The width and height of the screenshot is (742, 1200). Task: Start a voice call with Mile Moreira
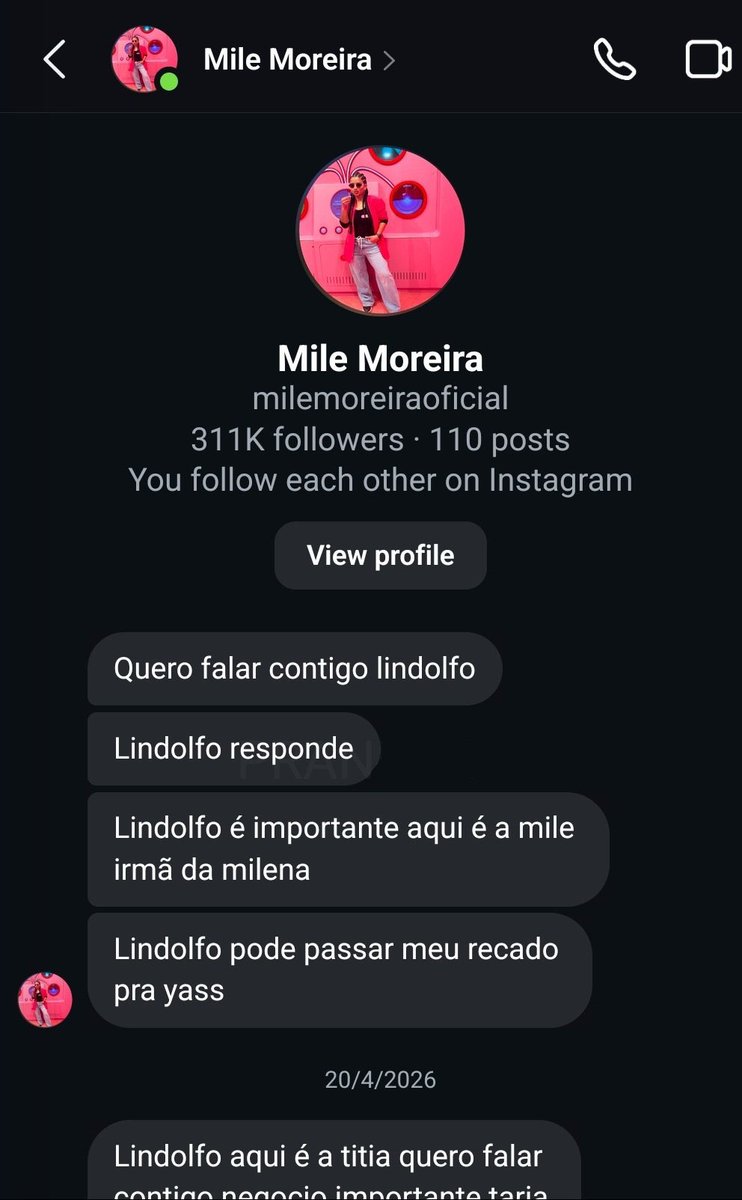coord(614,59)
